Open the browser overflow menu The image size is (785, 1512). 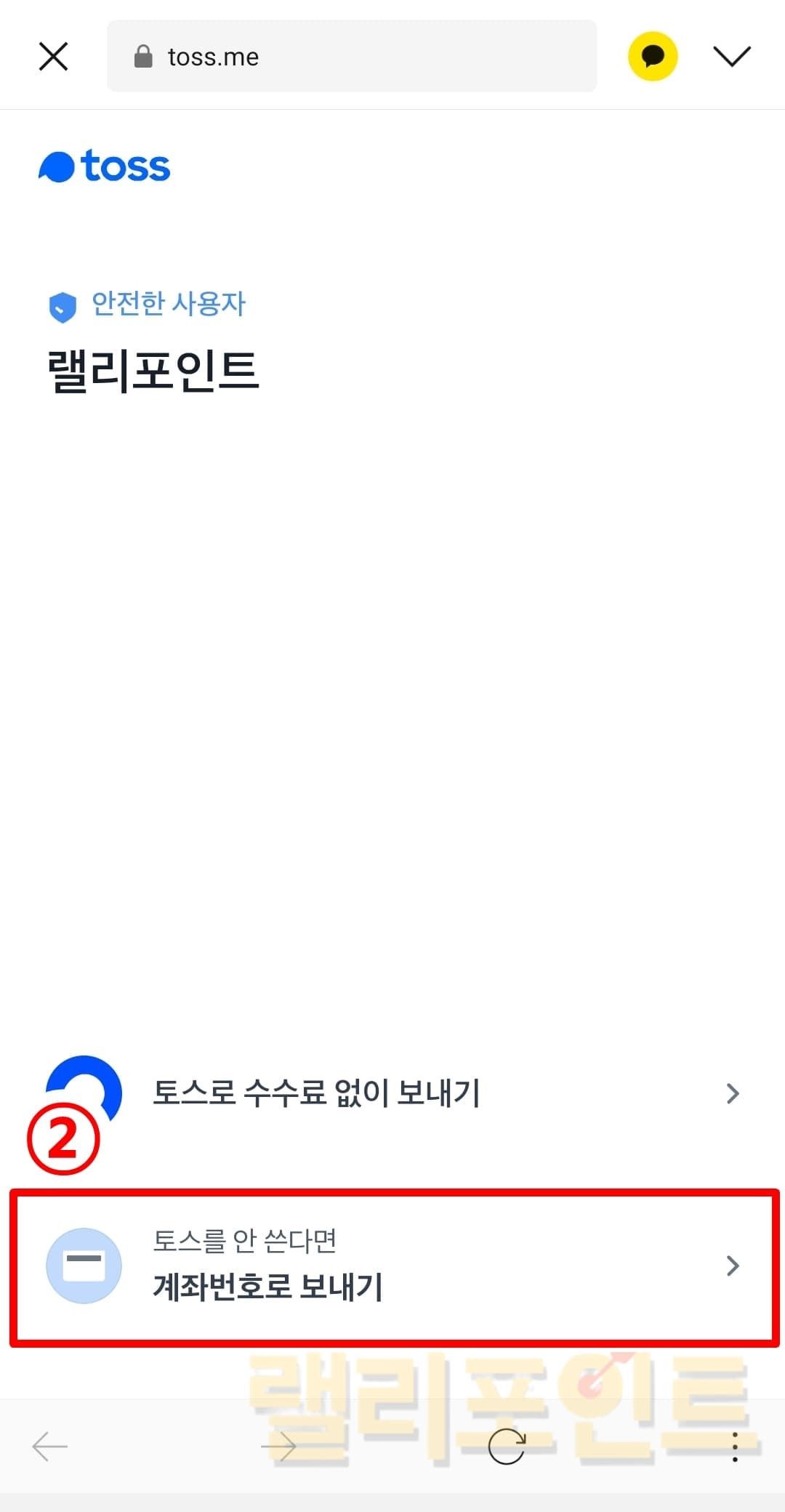pyautogui.click(x=735, y=1447)
